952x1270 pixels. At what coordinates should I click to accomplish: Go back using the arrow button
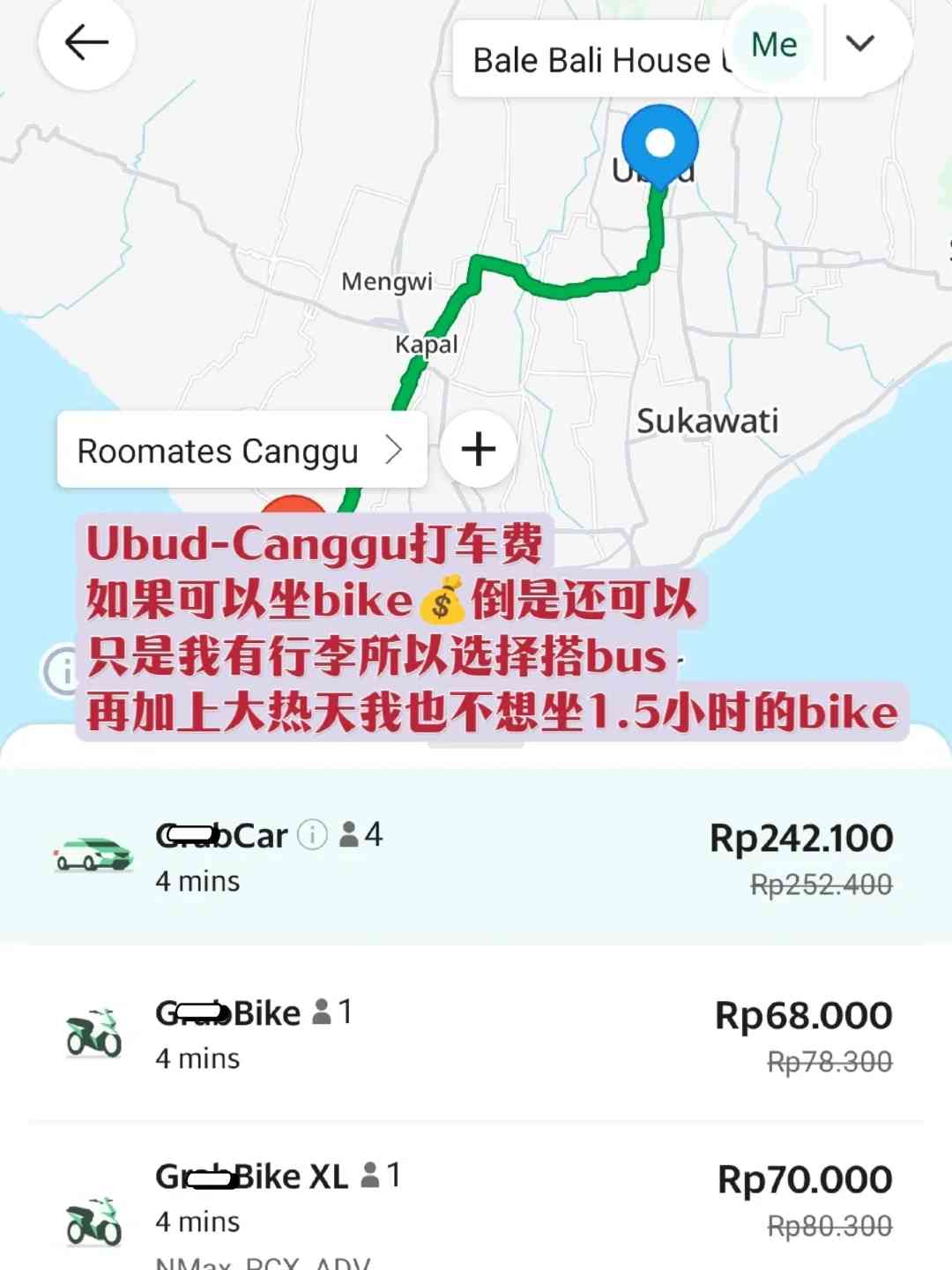click(x=86, y=42)
